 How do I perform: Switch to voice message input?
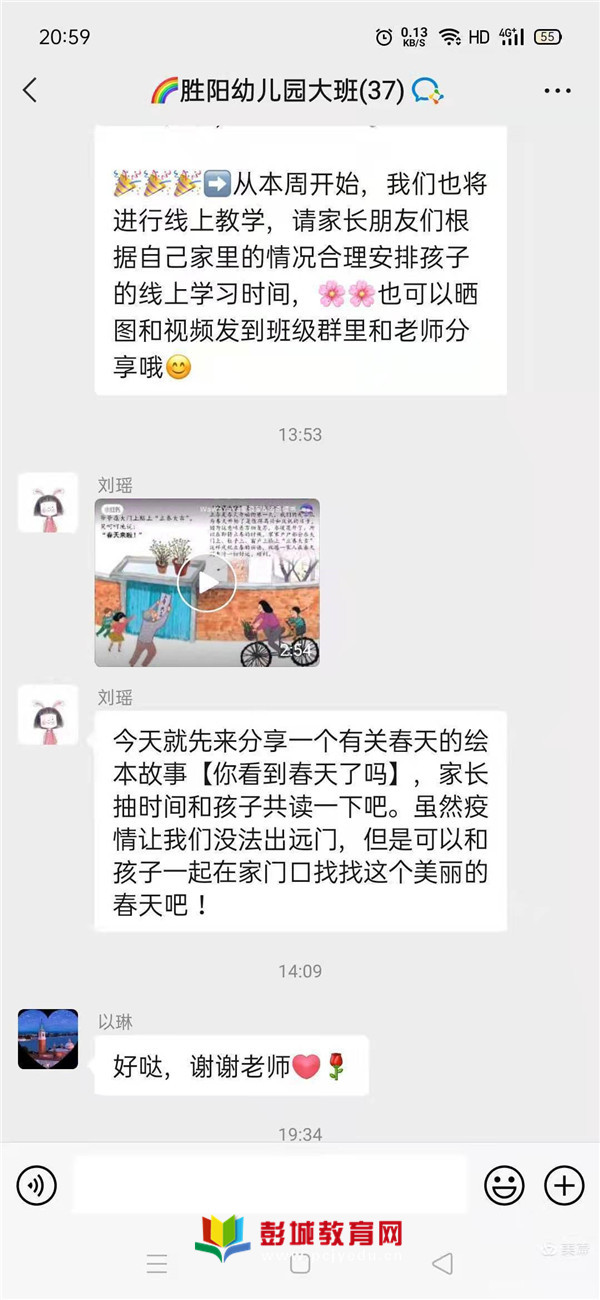[37, 1186]
